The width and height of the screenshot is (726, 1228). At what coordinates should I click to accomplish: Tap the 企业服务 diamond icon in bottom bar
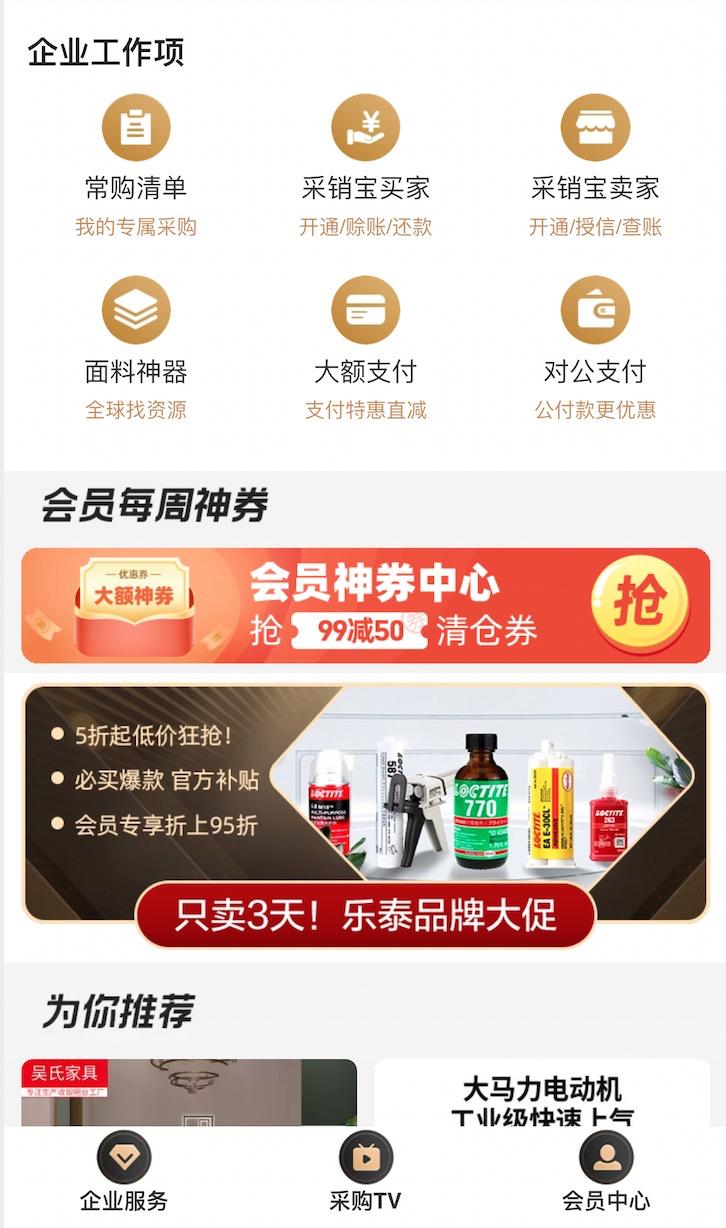120,1162
